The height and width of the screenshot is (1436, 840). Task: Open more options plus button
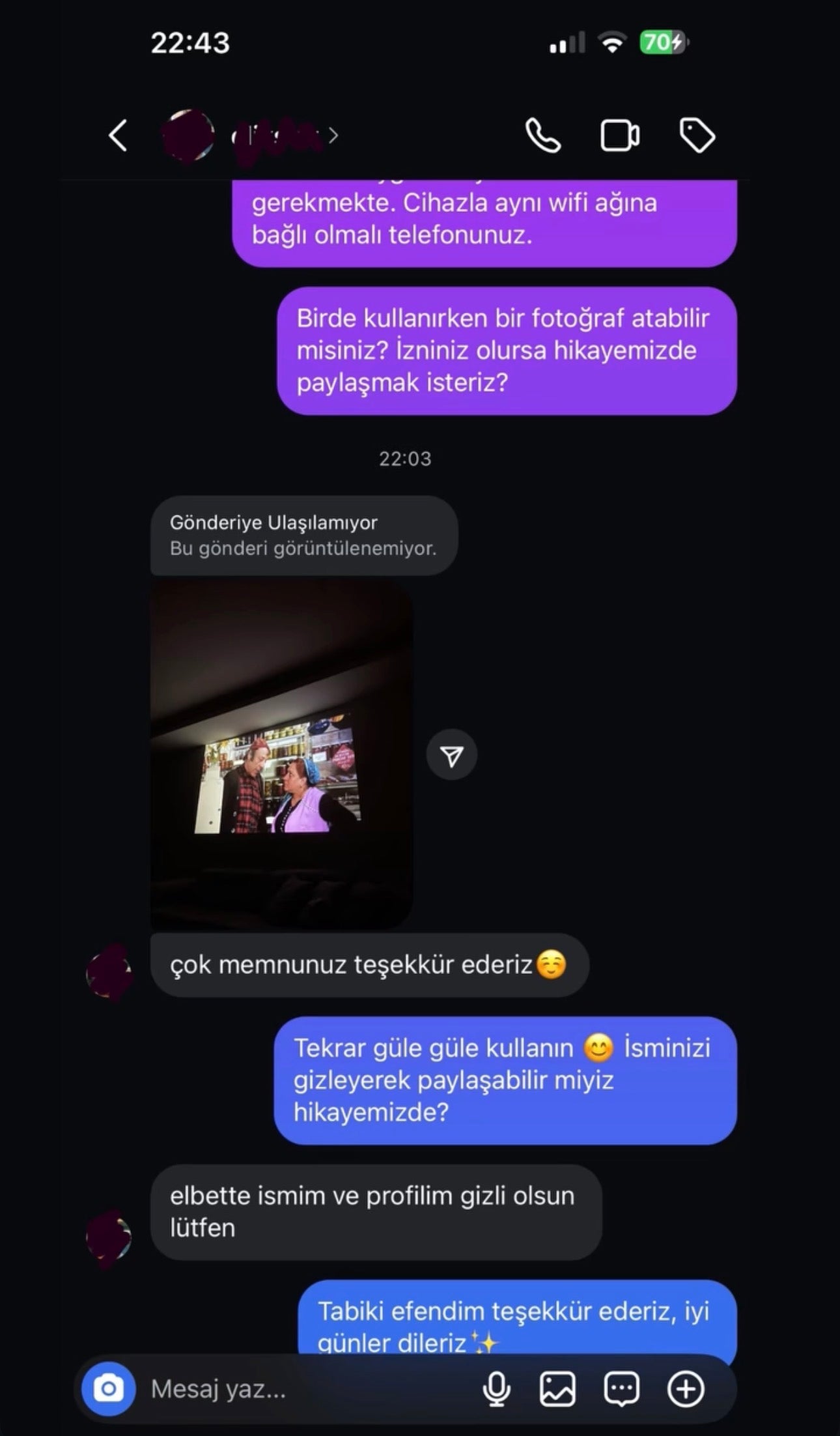point(686,1388)
